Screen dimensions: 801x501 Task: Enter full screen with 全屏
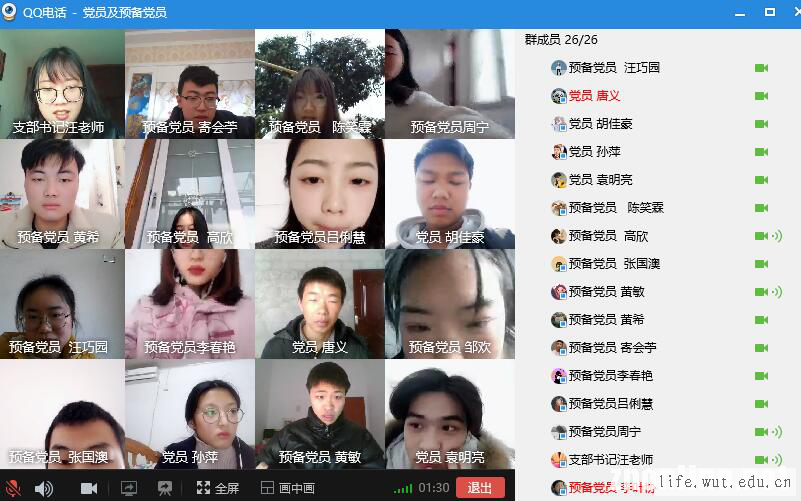217,488
